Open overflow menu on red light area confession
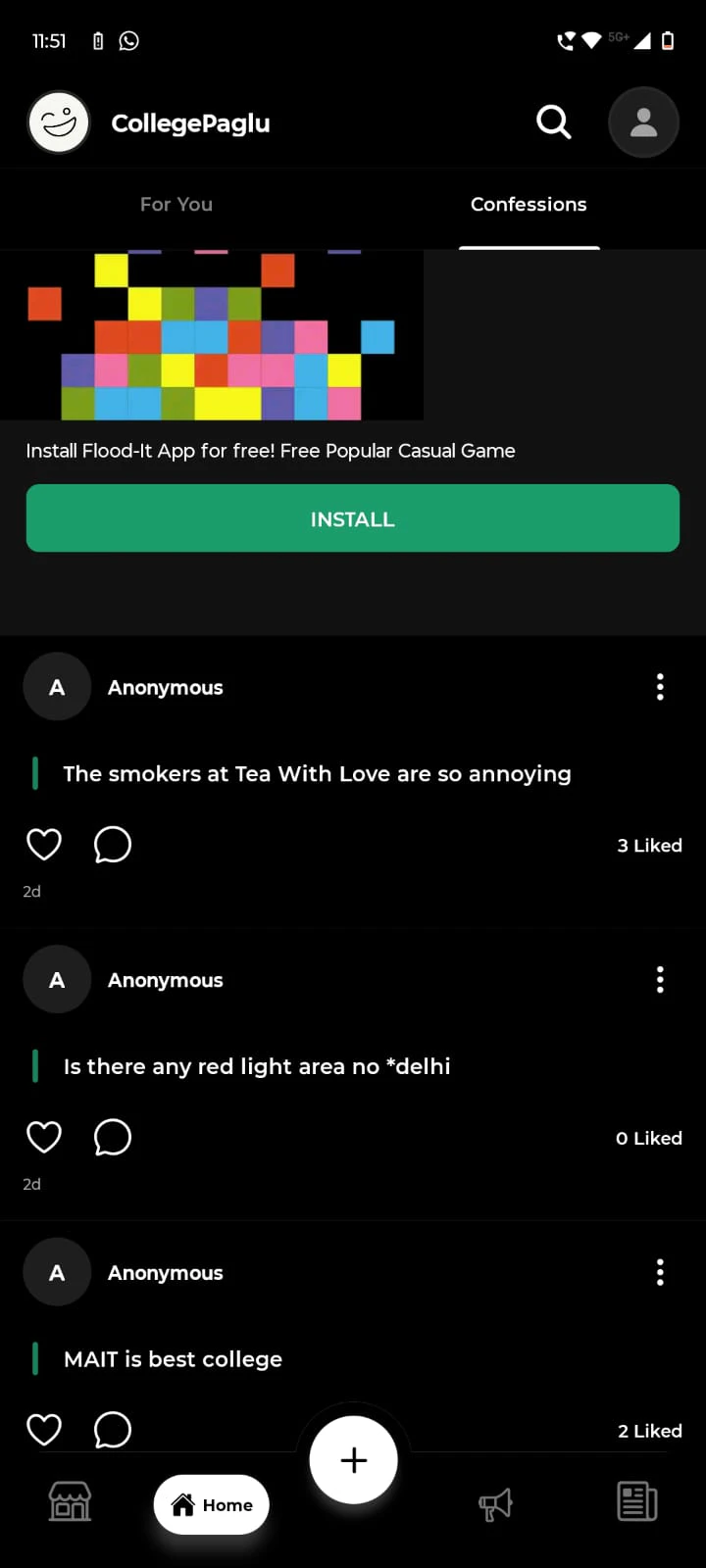 click(x=660, y=979)
